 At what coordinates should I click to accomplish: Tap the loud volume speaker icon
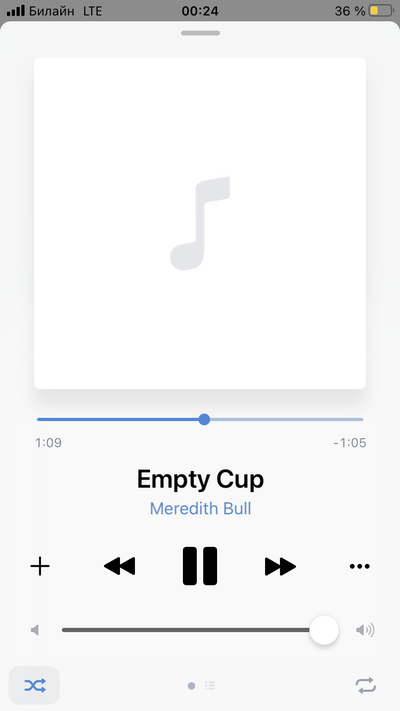365,630
